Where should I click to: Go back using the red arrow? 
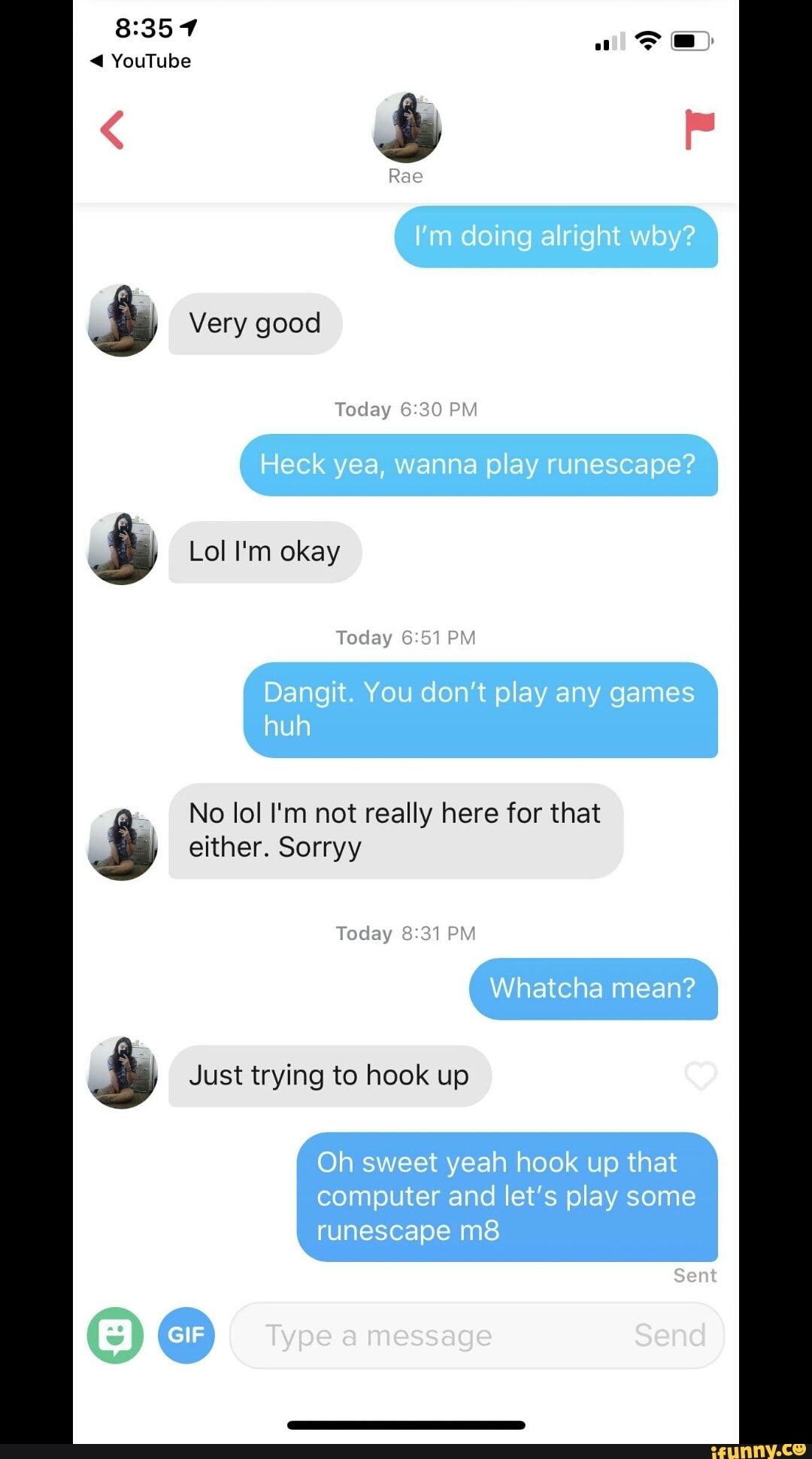112,130
